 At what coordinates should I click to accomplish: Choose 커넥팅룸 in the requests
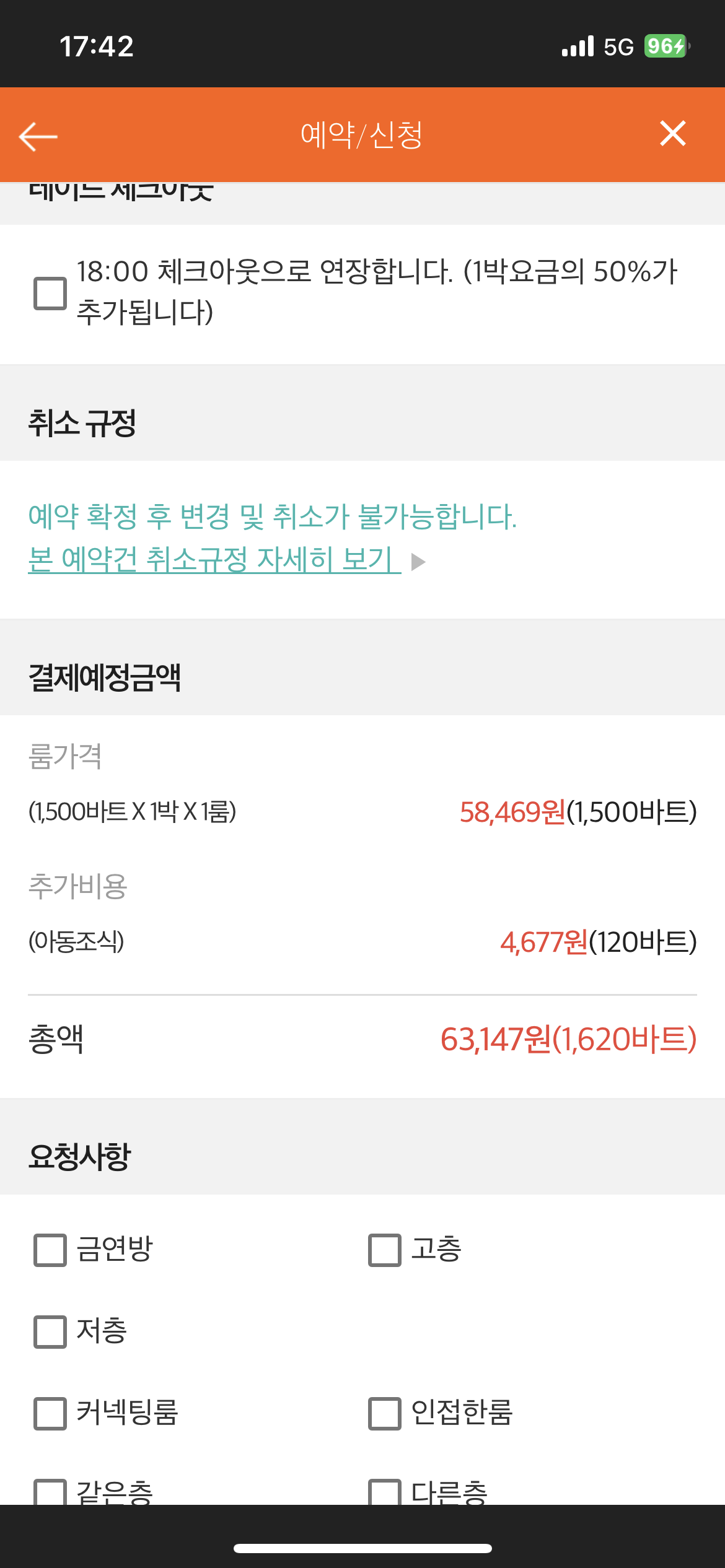(x=50, y=1414)
